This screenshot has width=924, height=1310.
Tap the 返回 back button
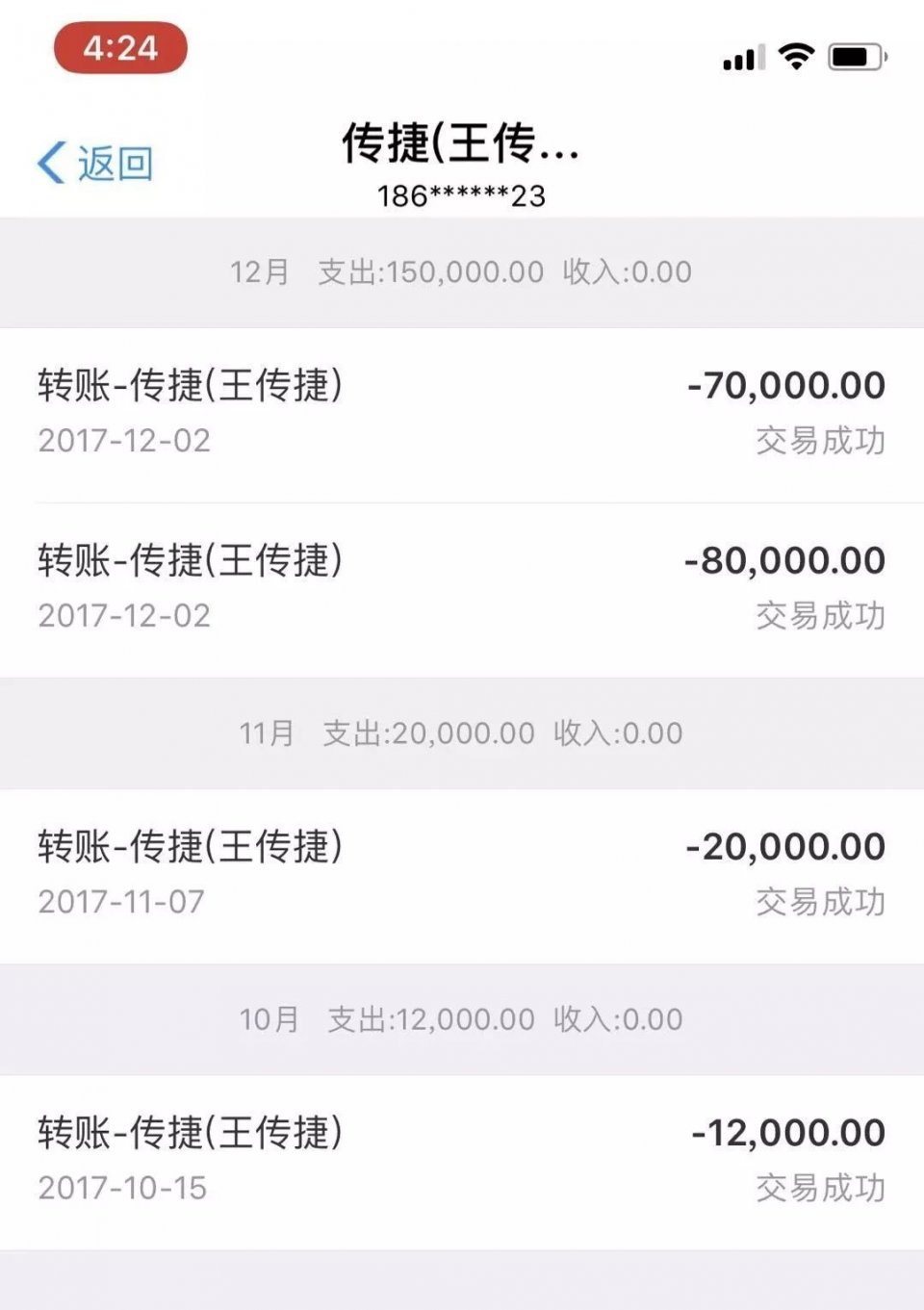click(96, 164)
